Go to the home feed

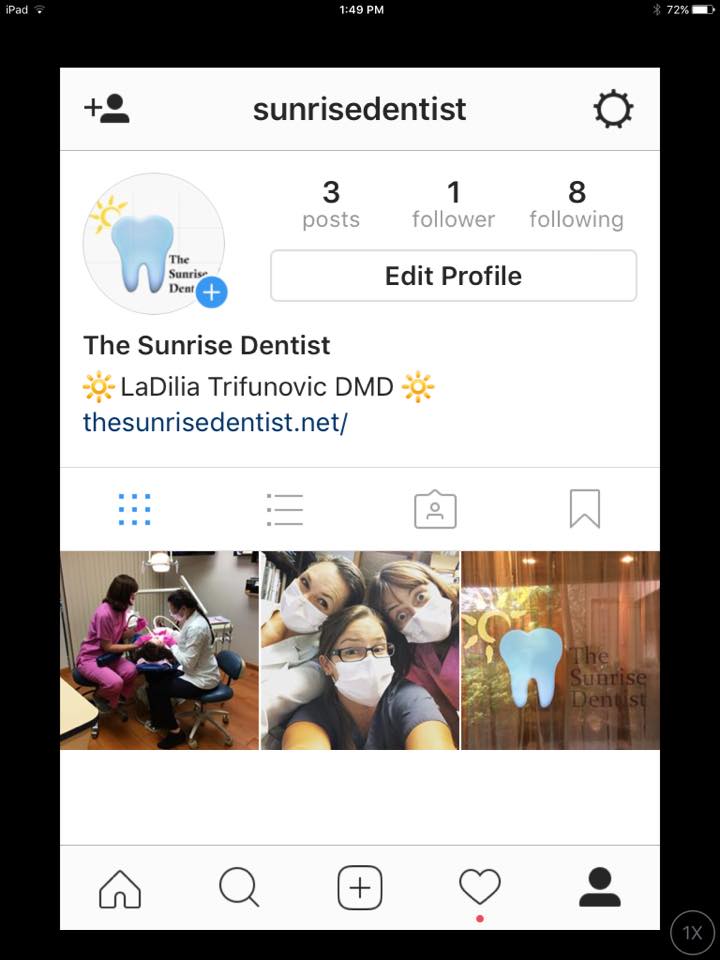pyautogui.click(x=120, y=887)
